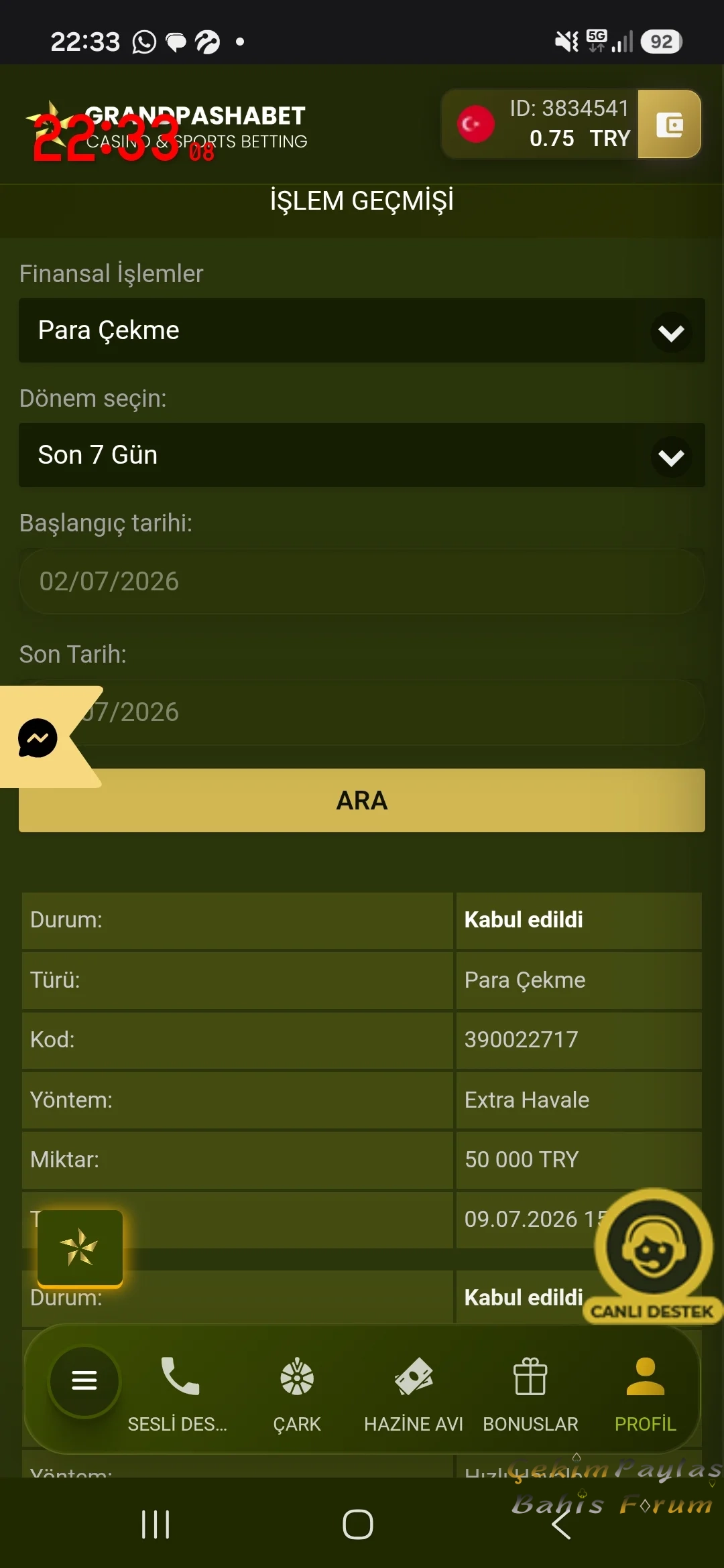This screenshot has height=1568, width=724.
Task: Open the wallet icon next to balance
Action: (x=669, y=124)
